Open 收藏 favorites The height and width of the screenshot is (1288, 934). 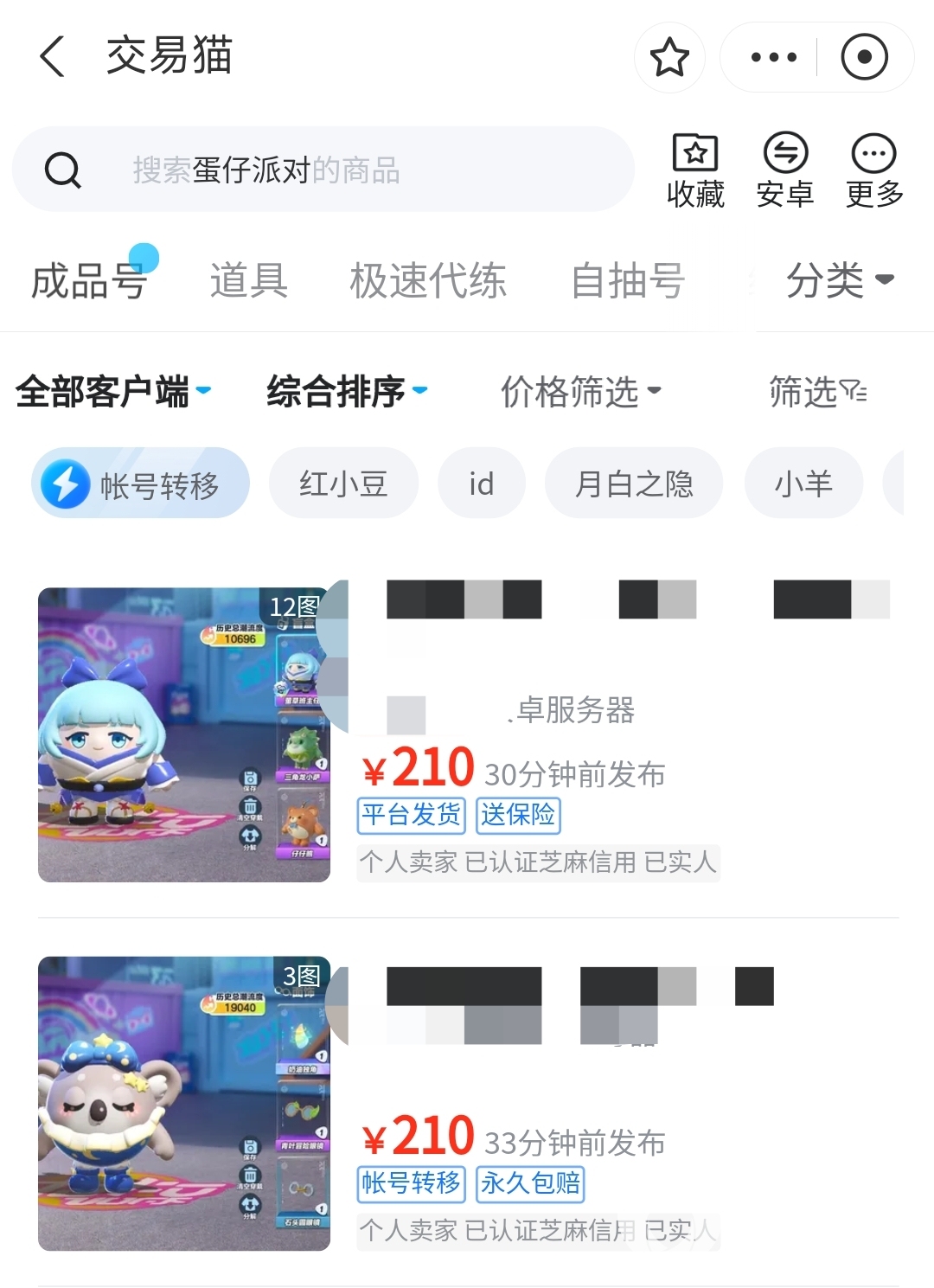(x=695, y=171)
